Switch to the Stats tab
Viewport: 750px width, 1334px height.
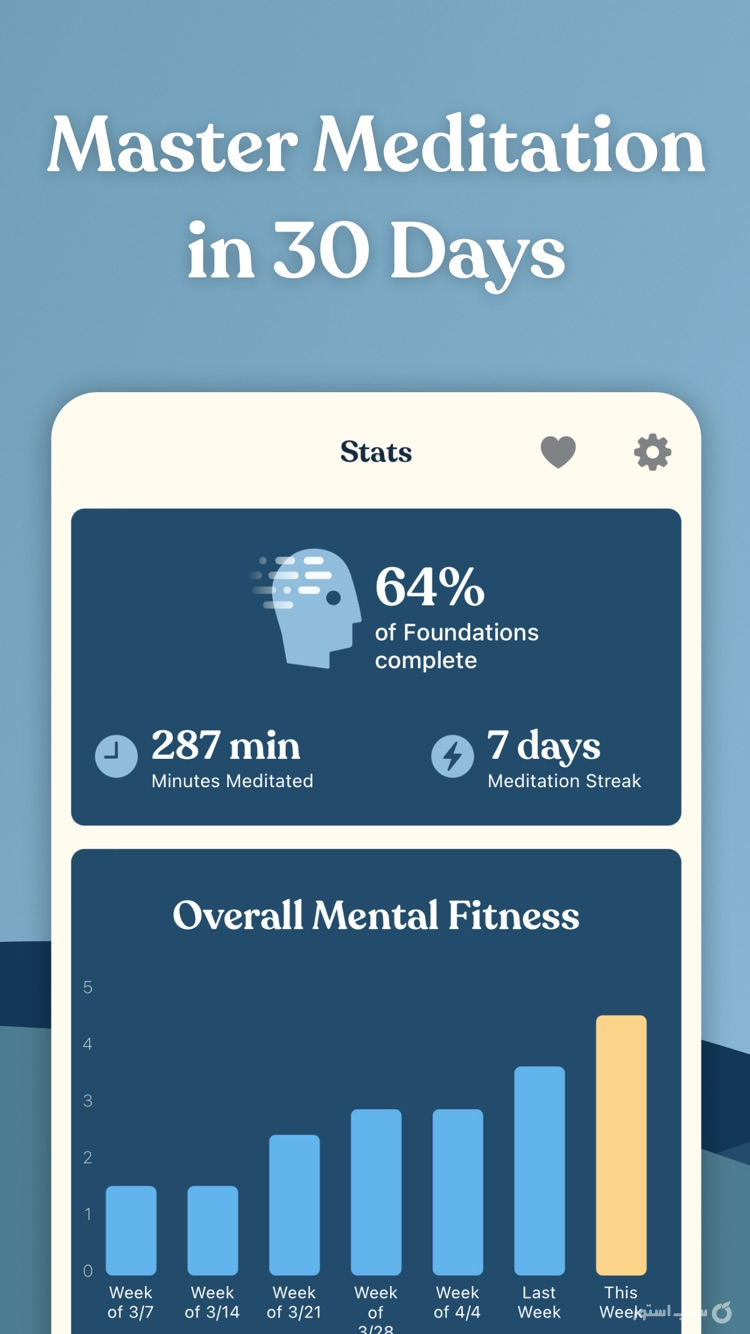pyautogui.click(x=375, y=452)
